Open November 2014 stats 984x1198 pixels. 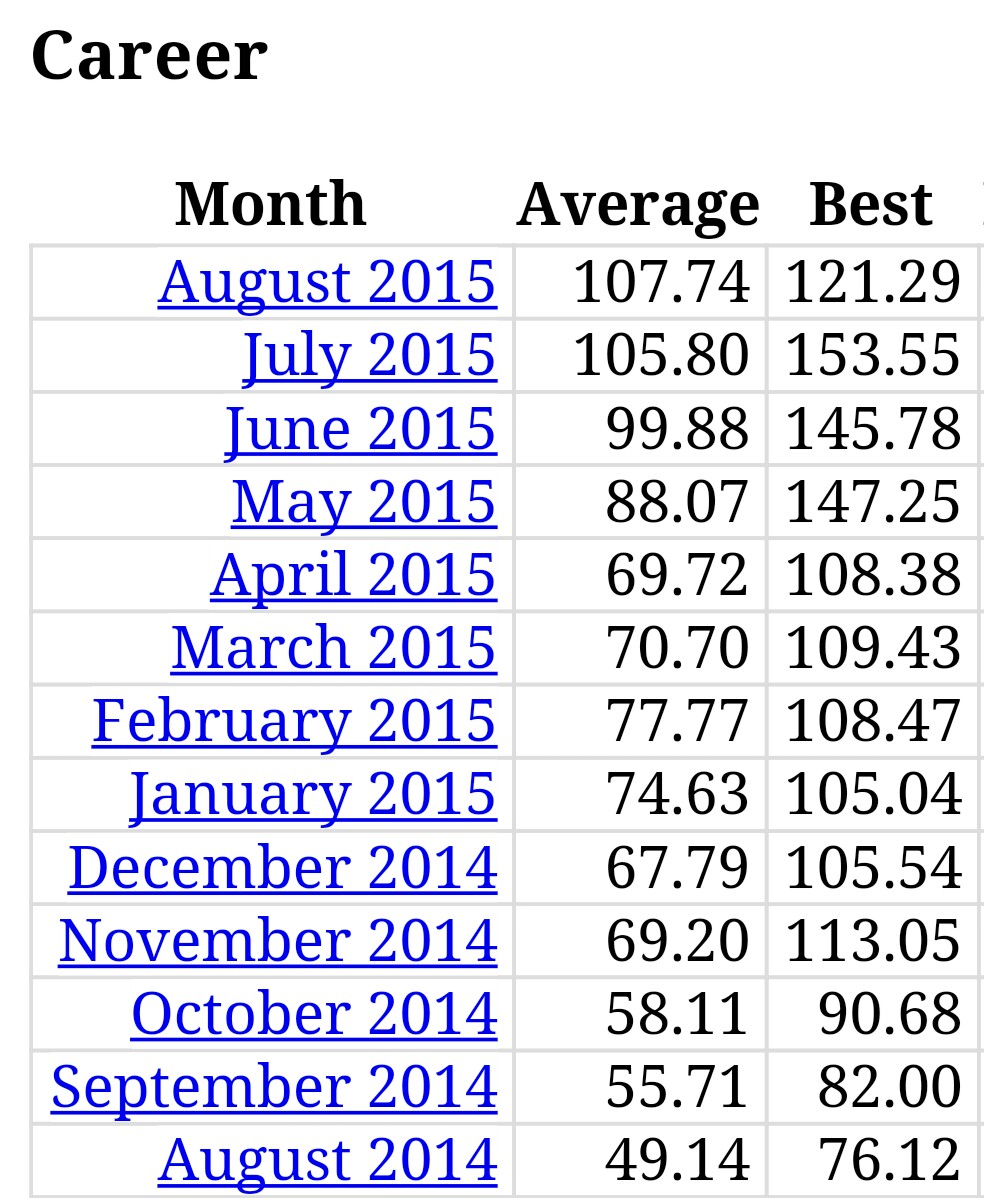click(x=278, y=941)
